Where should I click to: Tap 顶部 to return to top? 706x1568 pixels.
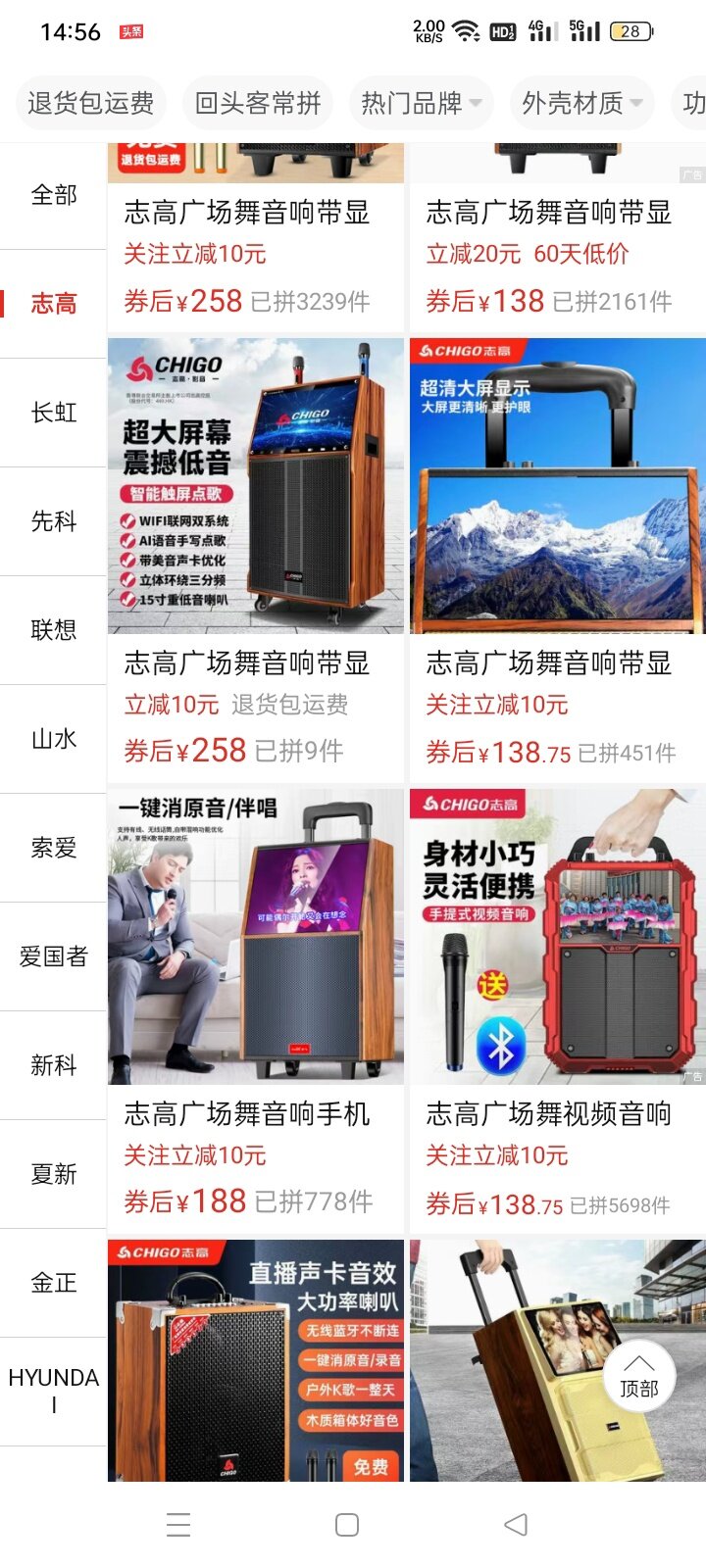point(638,1377)
